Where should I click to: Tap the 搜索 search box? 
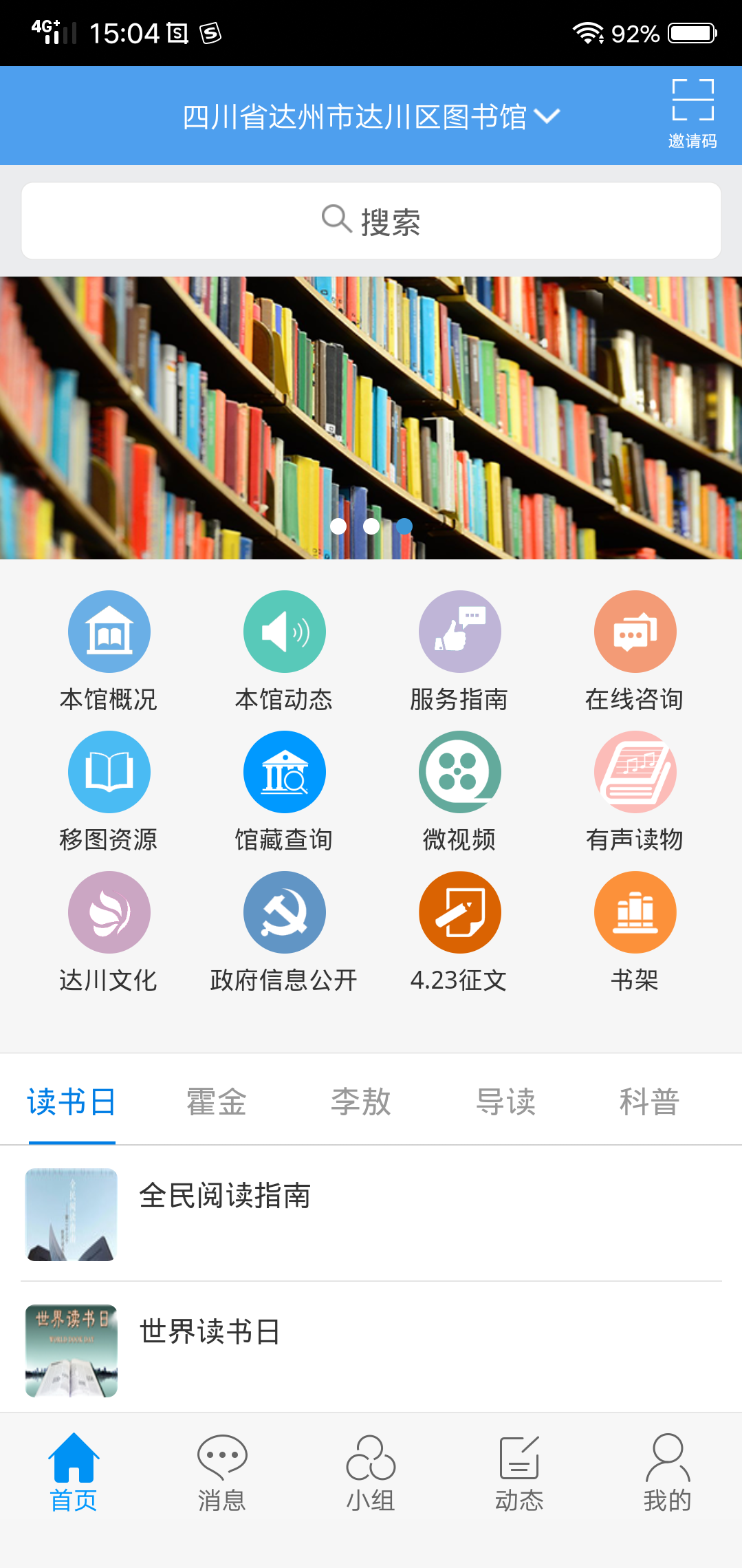tap(371, 221)
